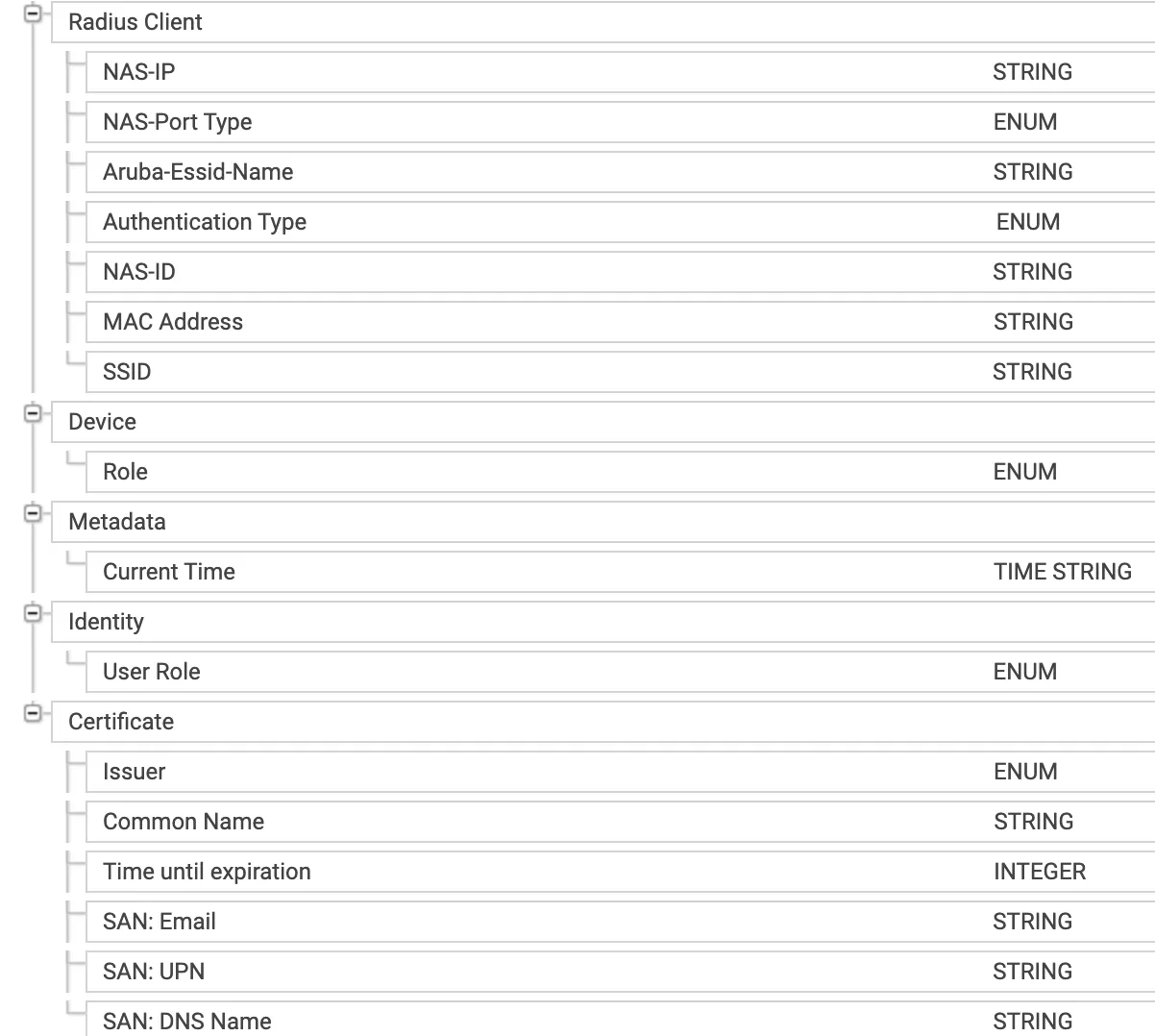Select the User Role attribute
The width and height of the screenshot is (1155, 1036).
[152, 672]
